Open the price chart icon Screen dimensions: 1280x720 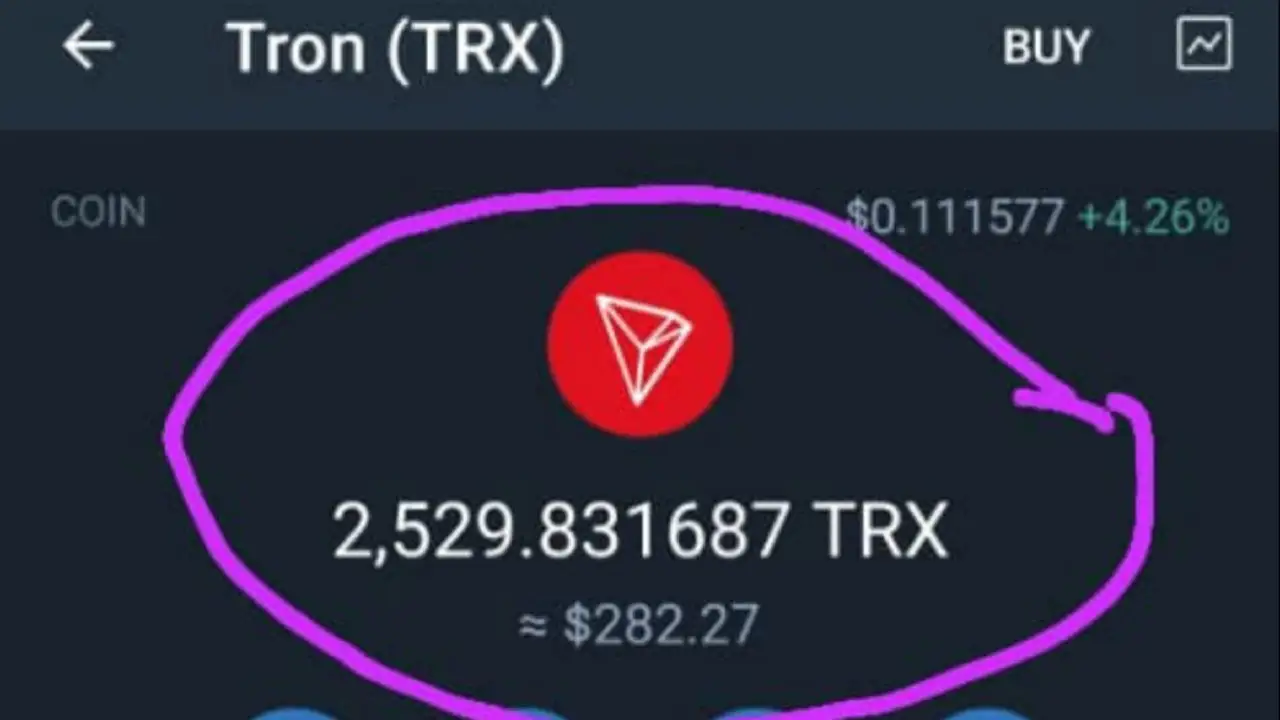tap(1204, 45)
